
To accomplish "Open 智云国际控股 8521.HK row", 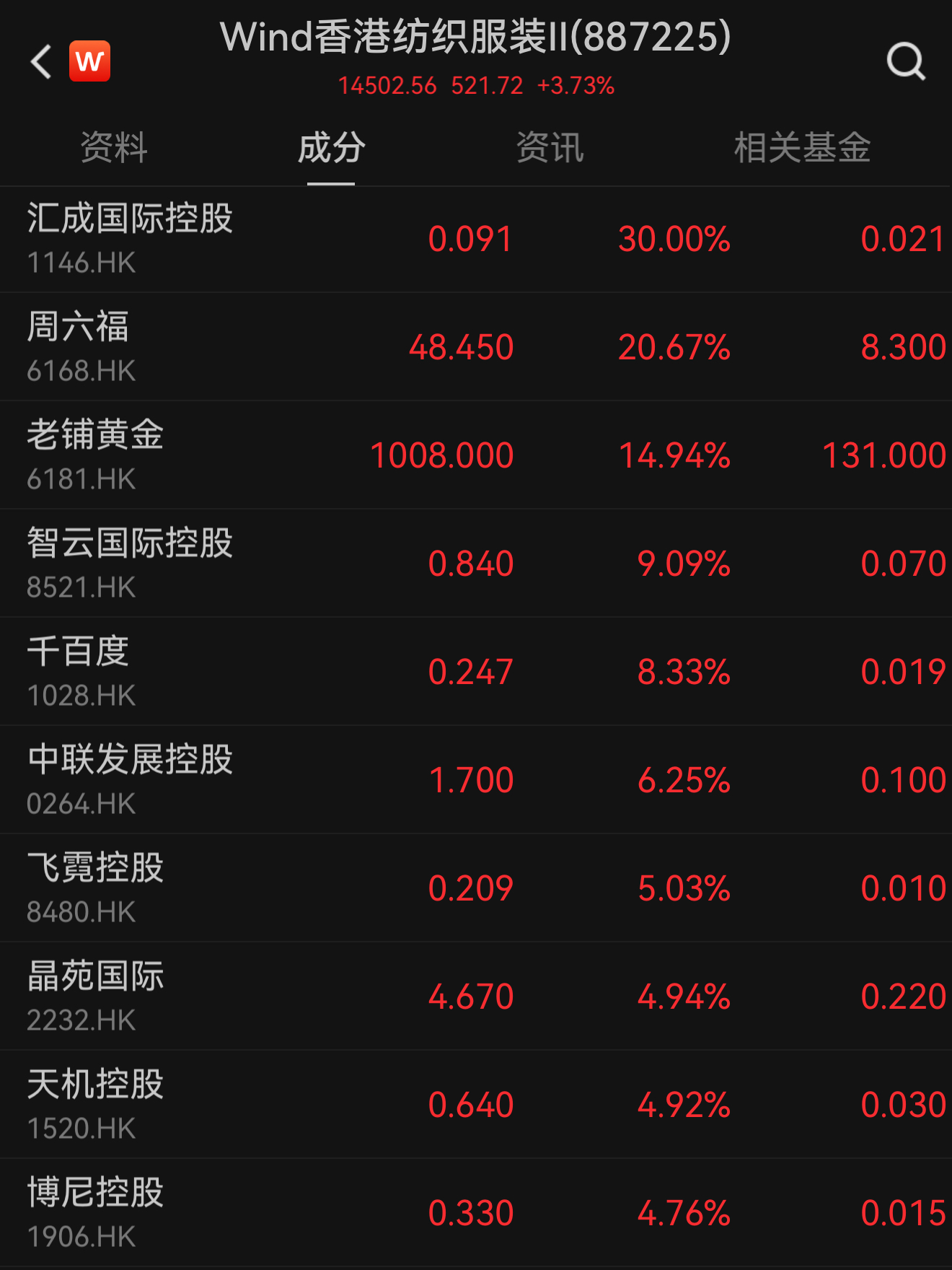I will tap(130, 564).
